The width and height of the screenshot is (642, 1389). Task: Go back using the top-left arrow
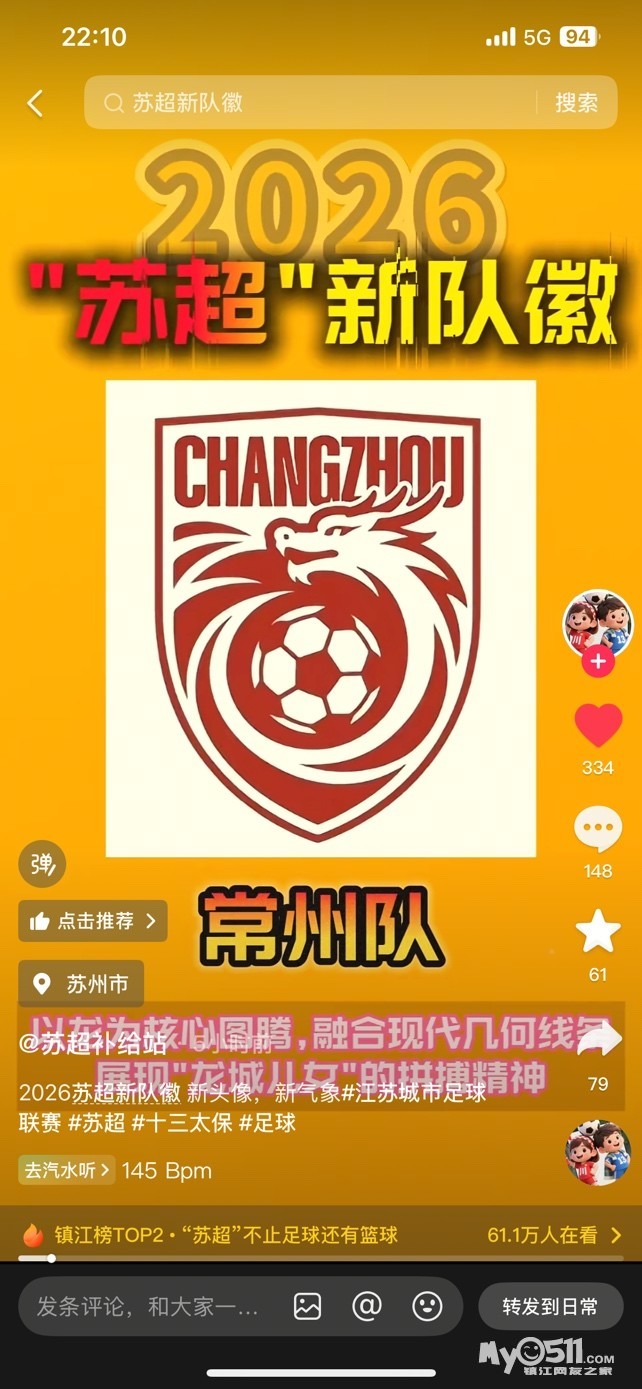36,103
